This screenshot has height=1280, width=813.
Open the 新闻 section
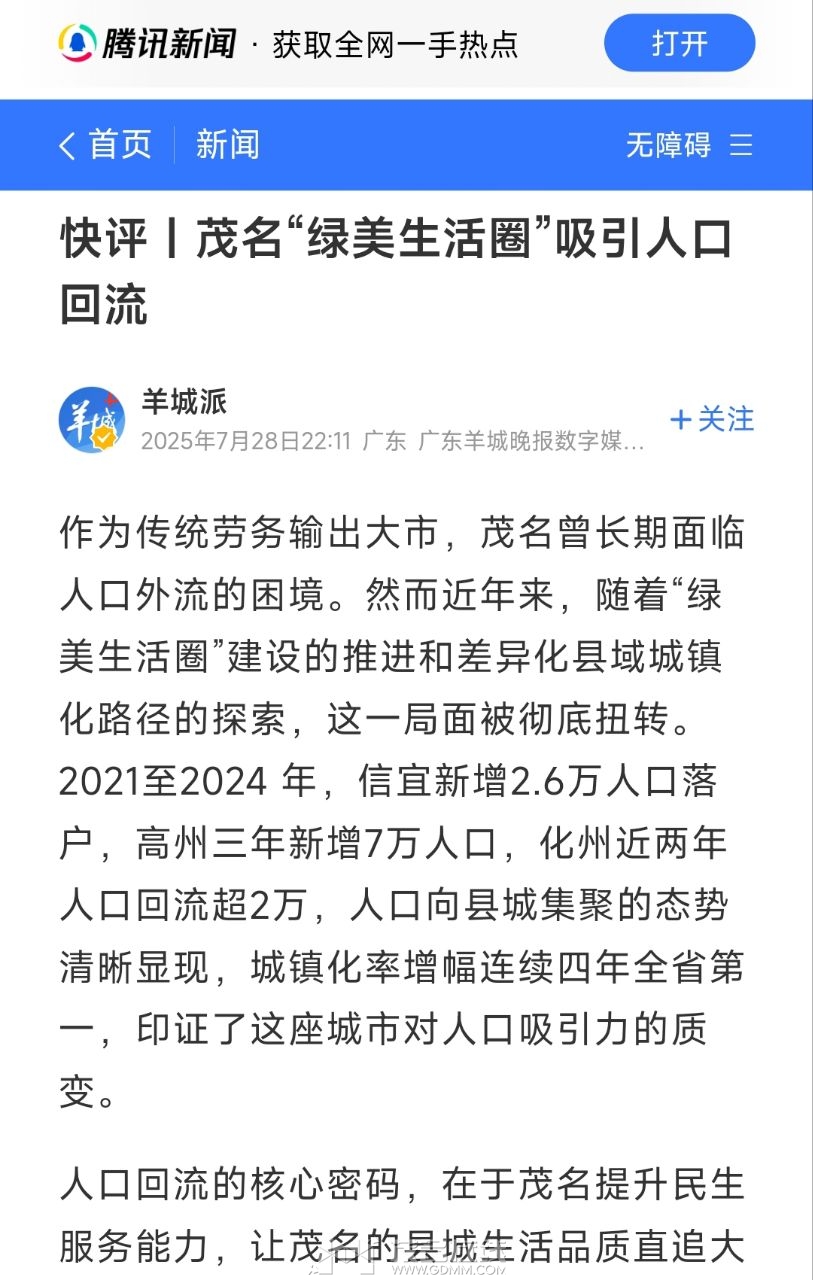(227, 145)
